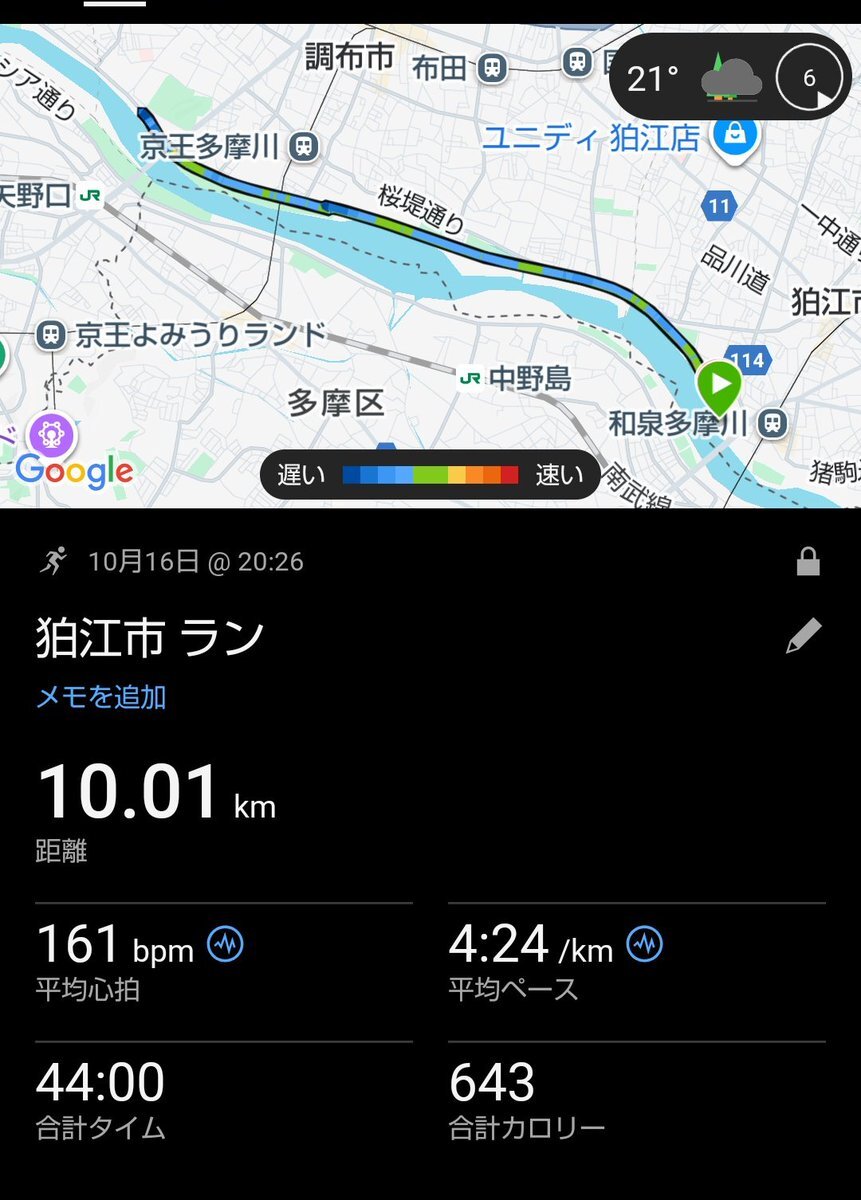
Task: Edit the 狛江市 ラン activity title
Action: tap(803, 636)
